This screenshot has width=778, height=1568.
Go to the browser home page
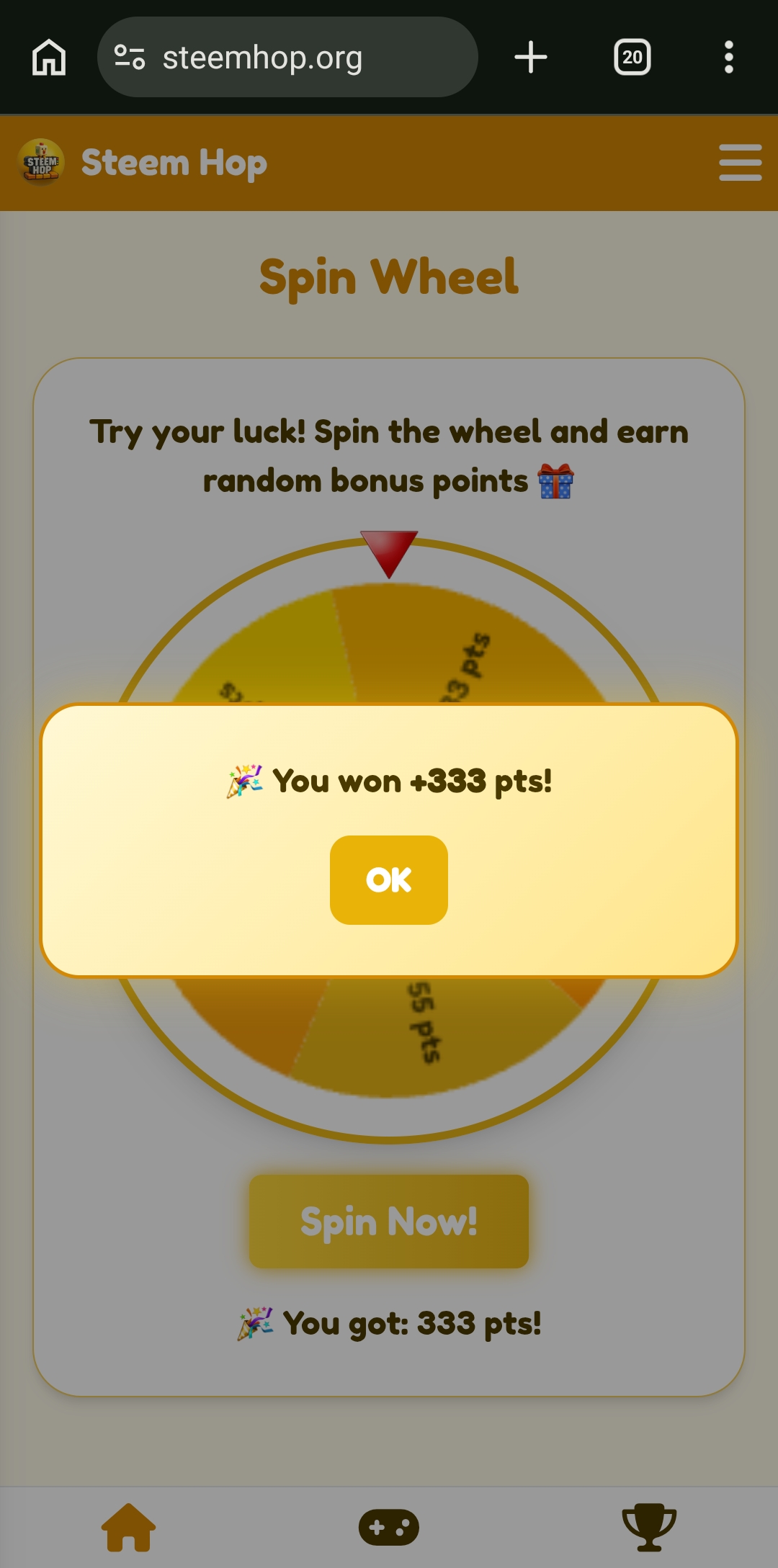49,57
